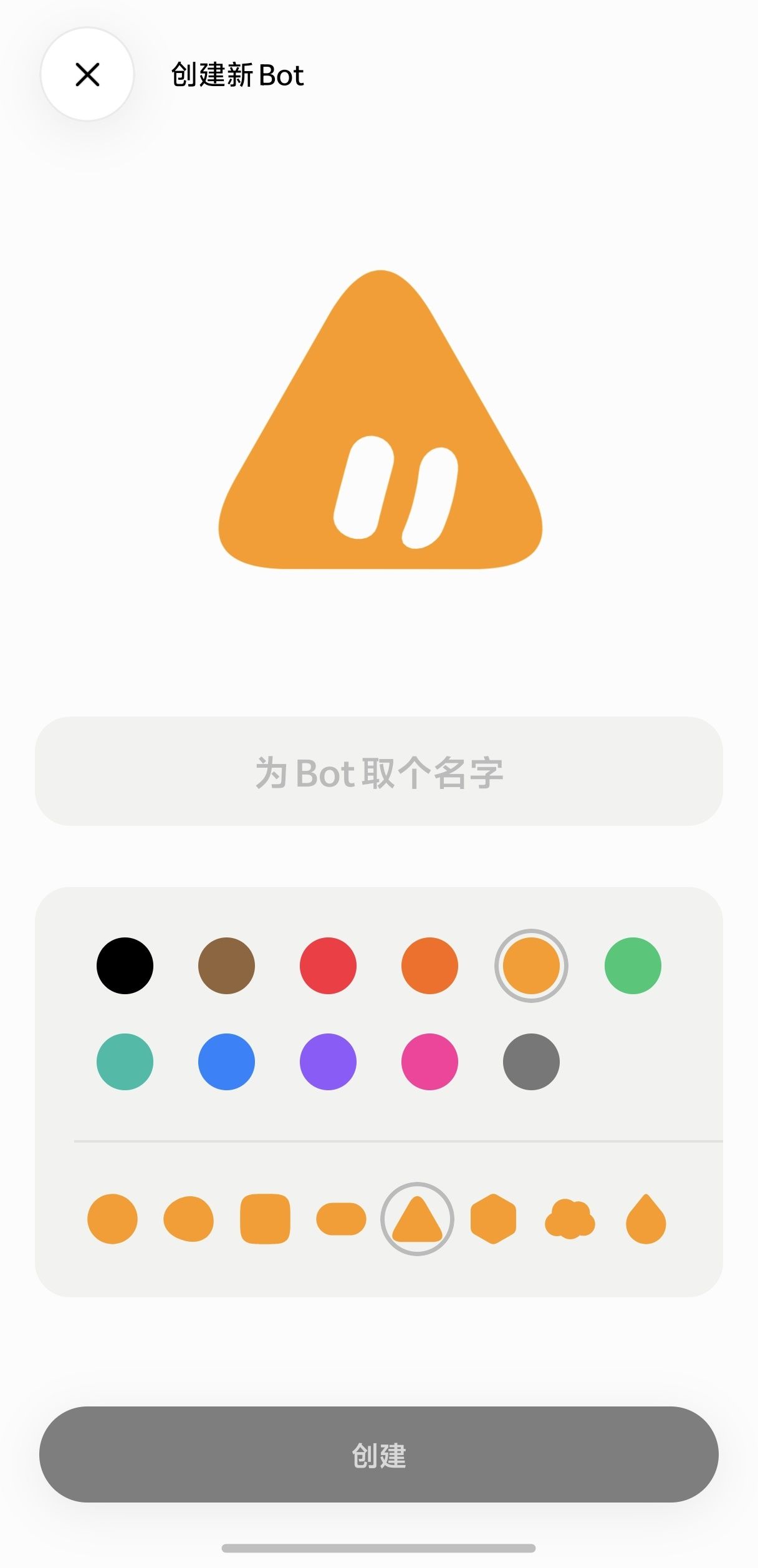Viewport: 758px width, 1568px height.
Task: Choose the green color swatch
Action: click(633, 965)
